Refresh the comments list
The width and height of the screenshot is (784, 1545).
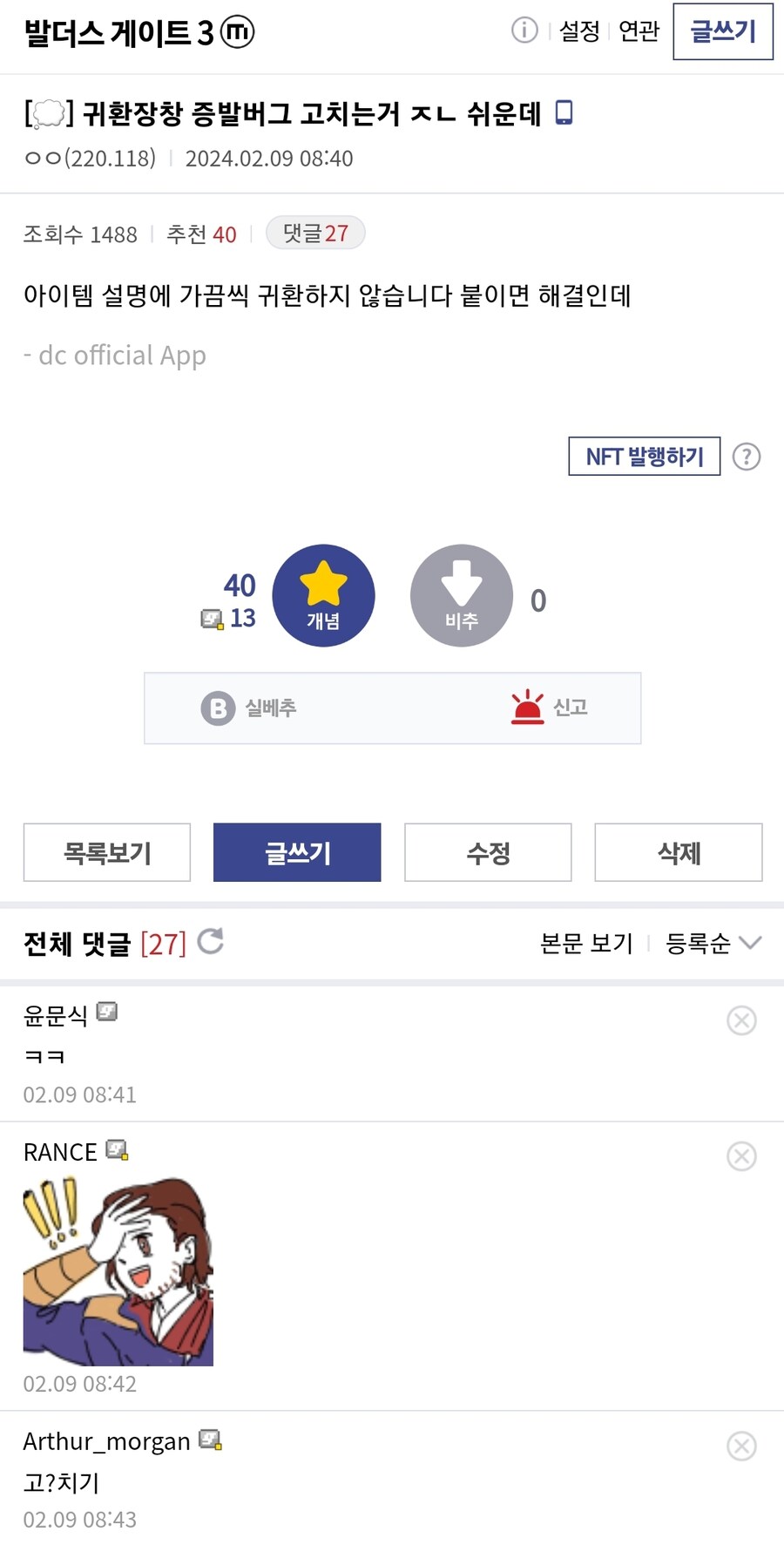pos(211,942)
